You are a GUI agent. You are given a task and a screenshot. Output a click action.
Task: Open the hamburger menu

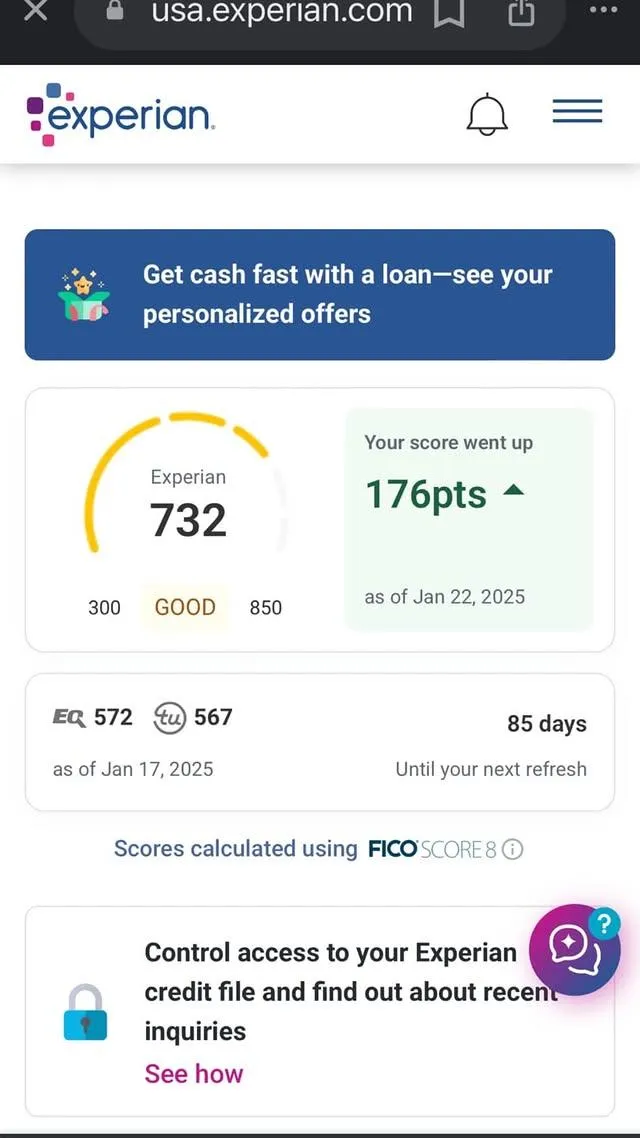click(x=578, y=111)
